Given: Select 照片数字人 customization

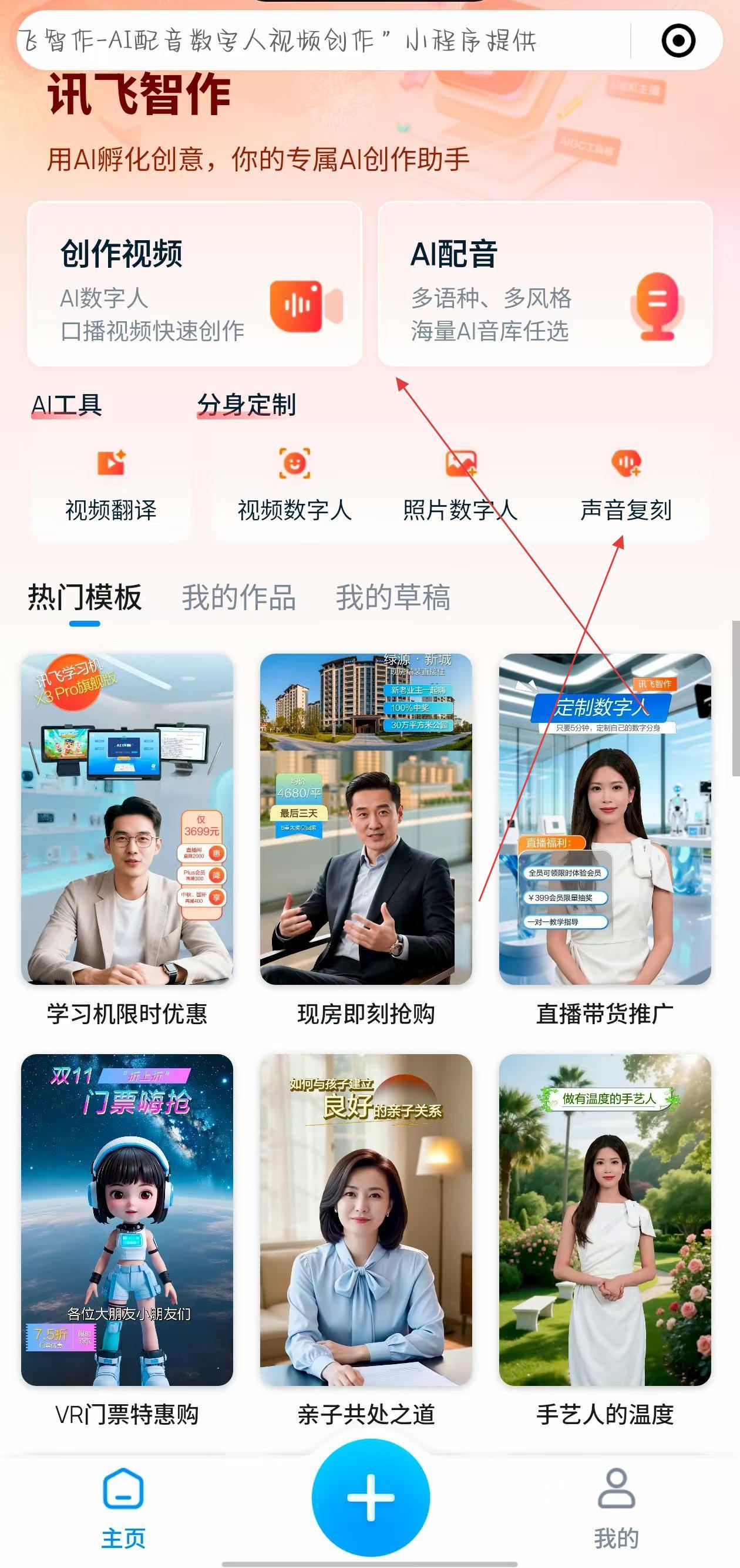Looking at the screenshot, I should [x=460, y=488].
